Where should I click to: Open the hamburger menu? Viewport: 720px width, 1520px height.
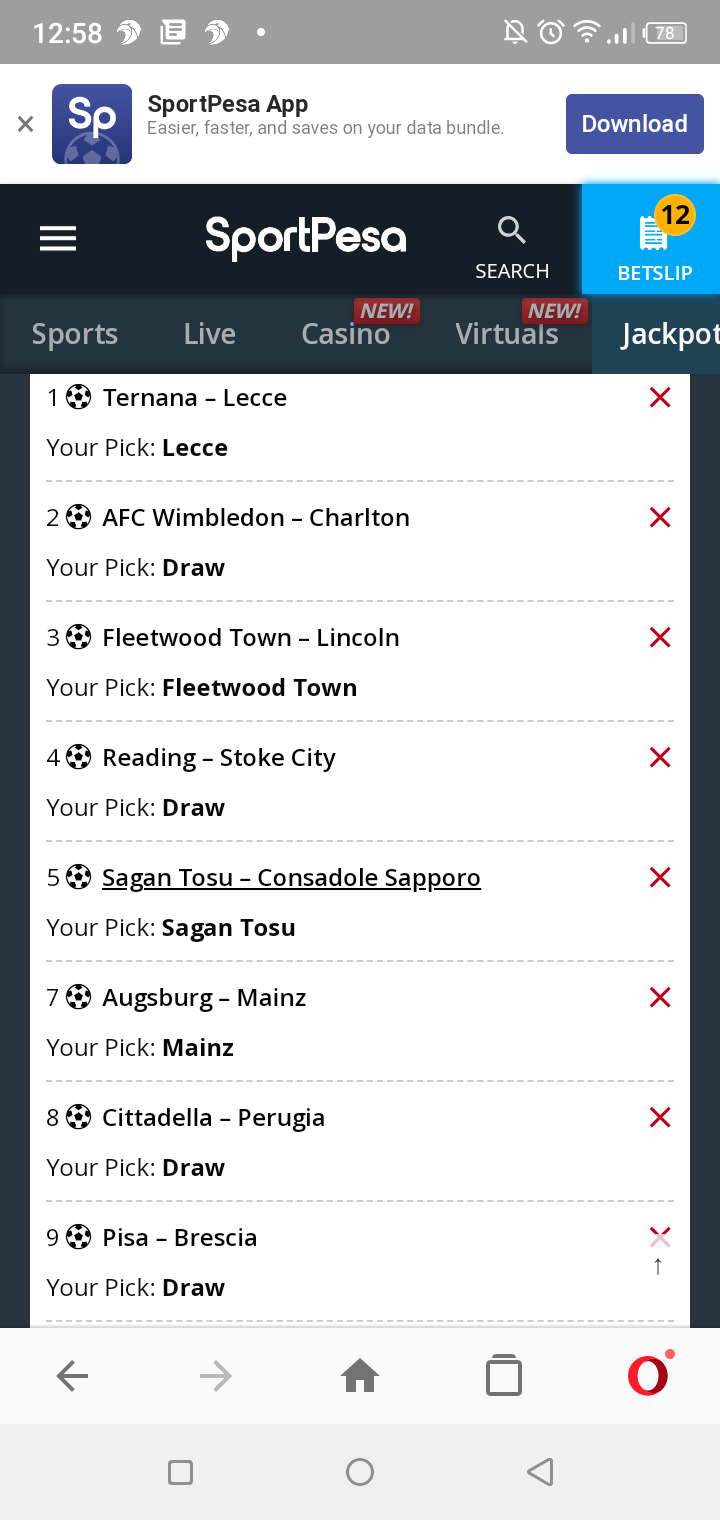pos(58,238)
